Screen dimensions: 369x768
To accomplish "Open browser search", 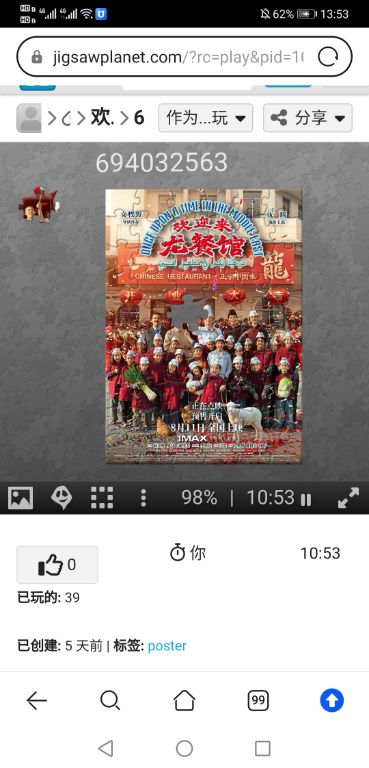I will (x=110, y=701).
